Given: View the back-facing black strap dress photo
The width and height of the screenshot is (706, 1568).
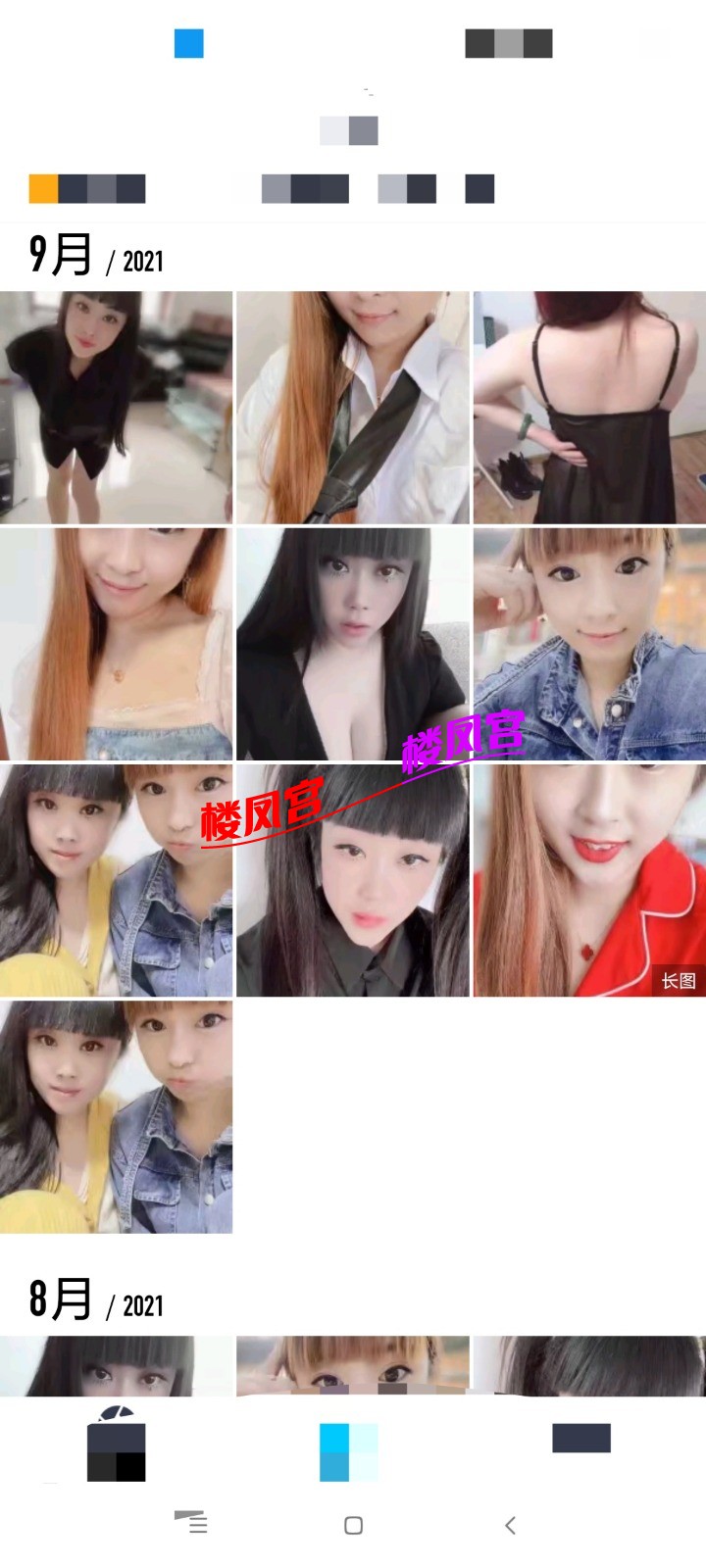Looking at the screenshot, I should click(588, 407).
